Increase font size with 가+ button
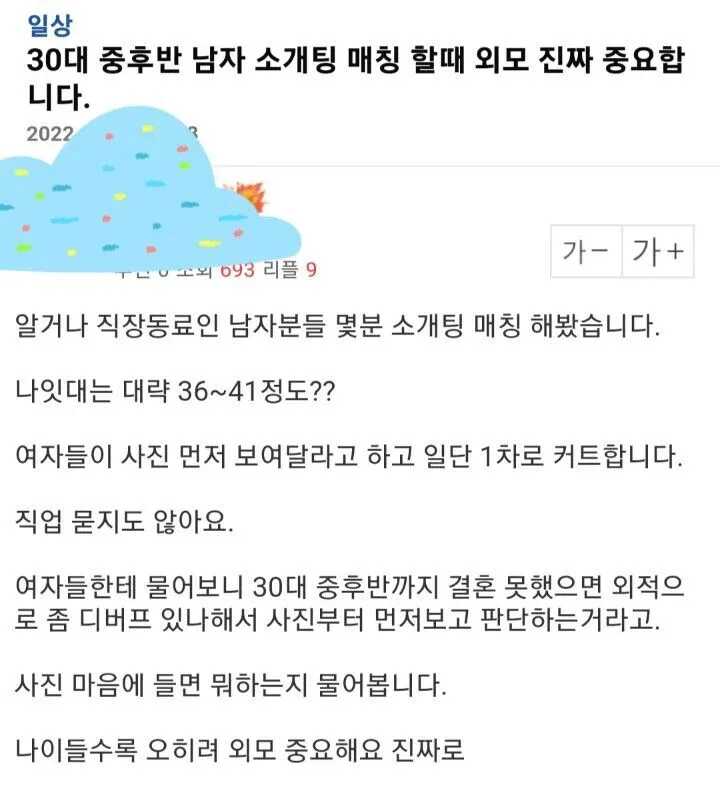 [658, 251]
